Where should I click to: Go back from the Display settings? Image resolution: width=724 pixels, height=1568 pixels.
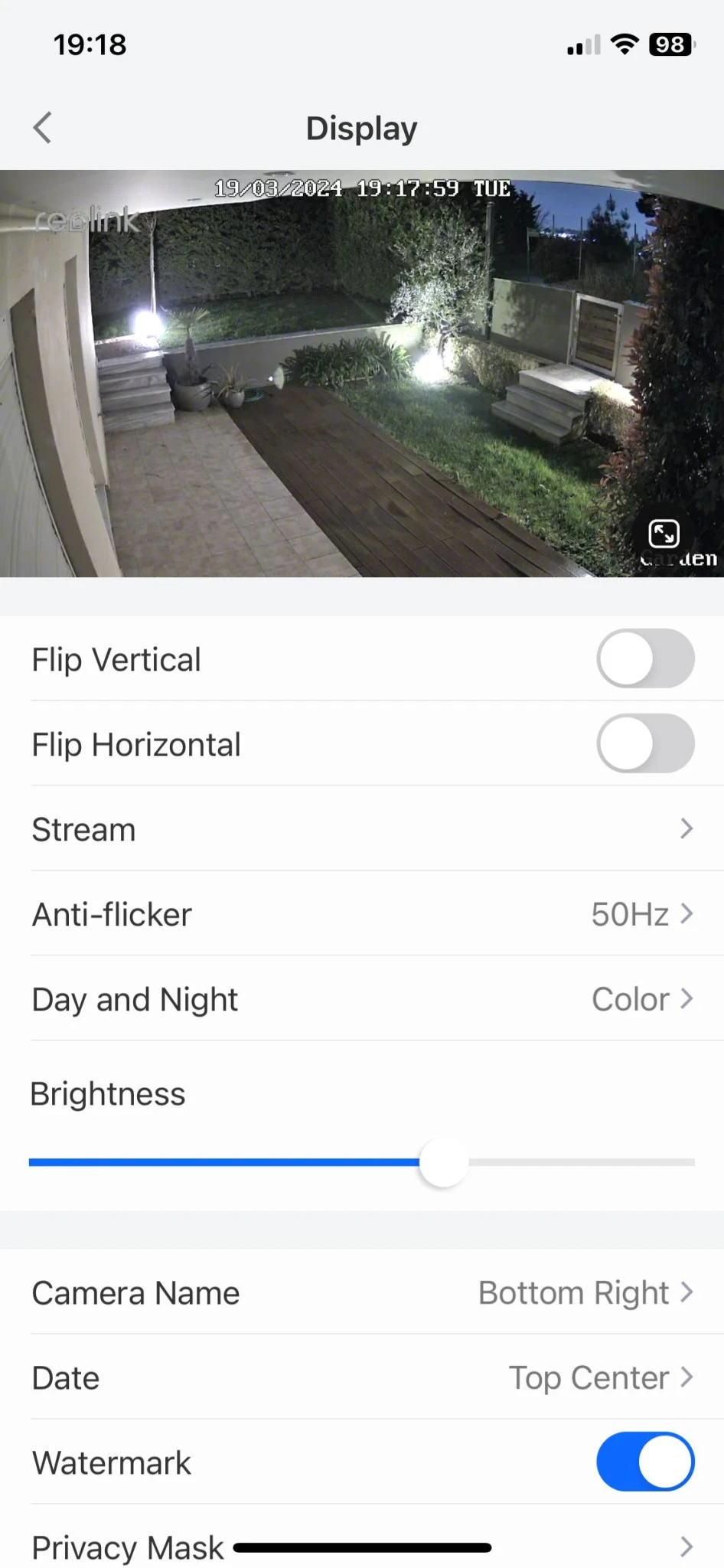(43, 128)
